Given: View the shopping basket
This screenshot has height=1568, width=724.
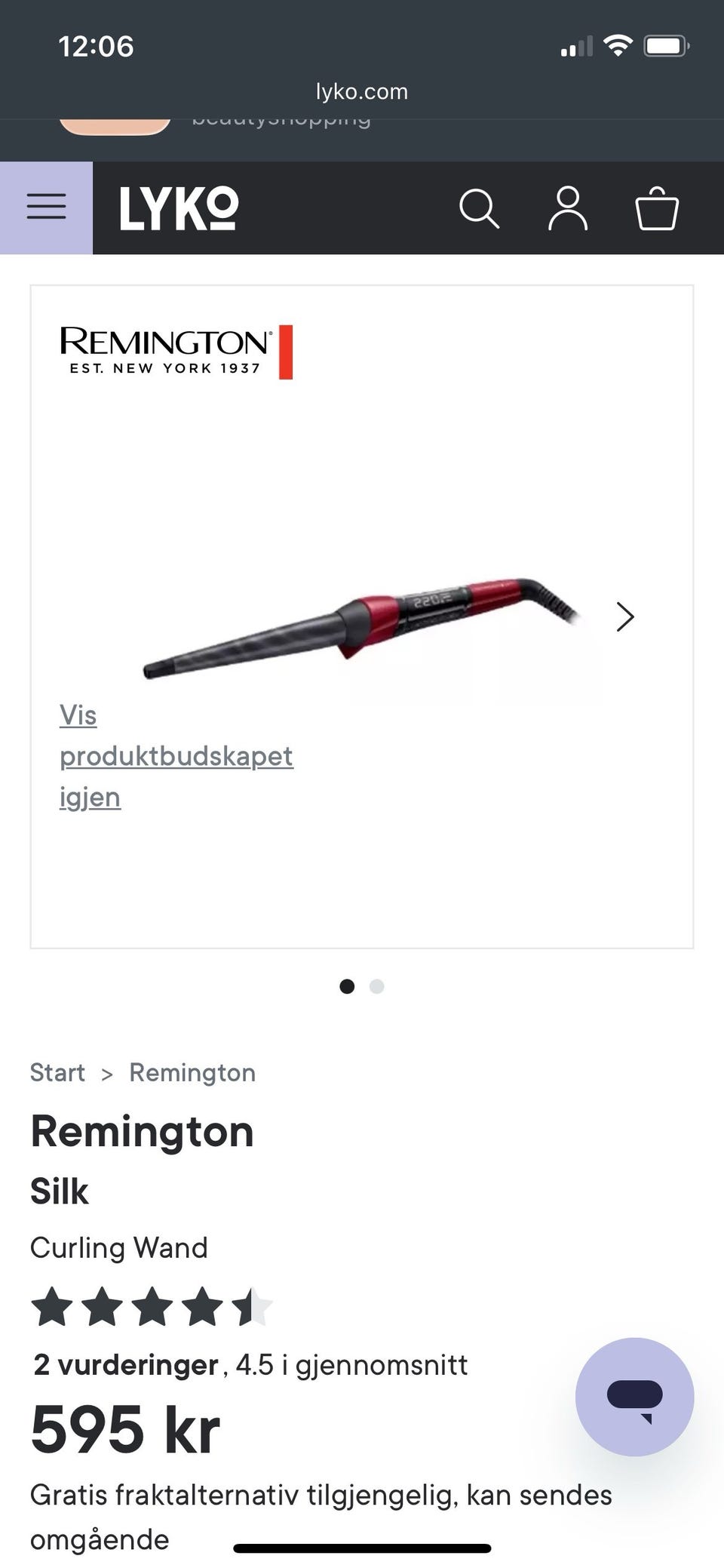Looking at the screenshot, I should [657, 208].
